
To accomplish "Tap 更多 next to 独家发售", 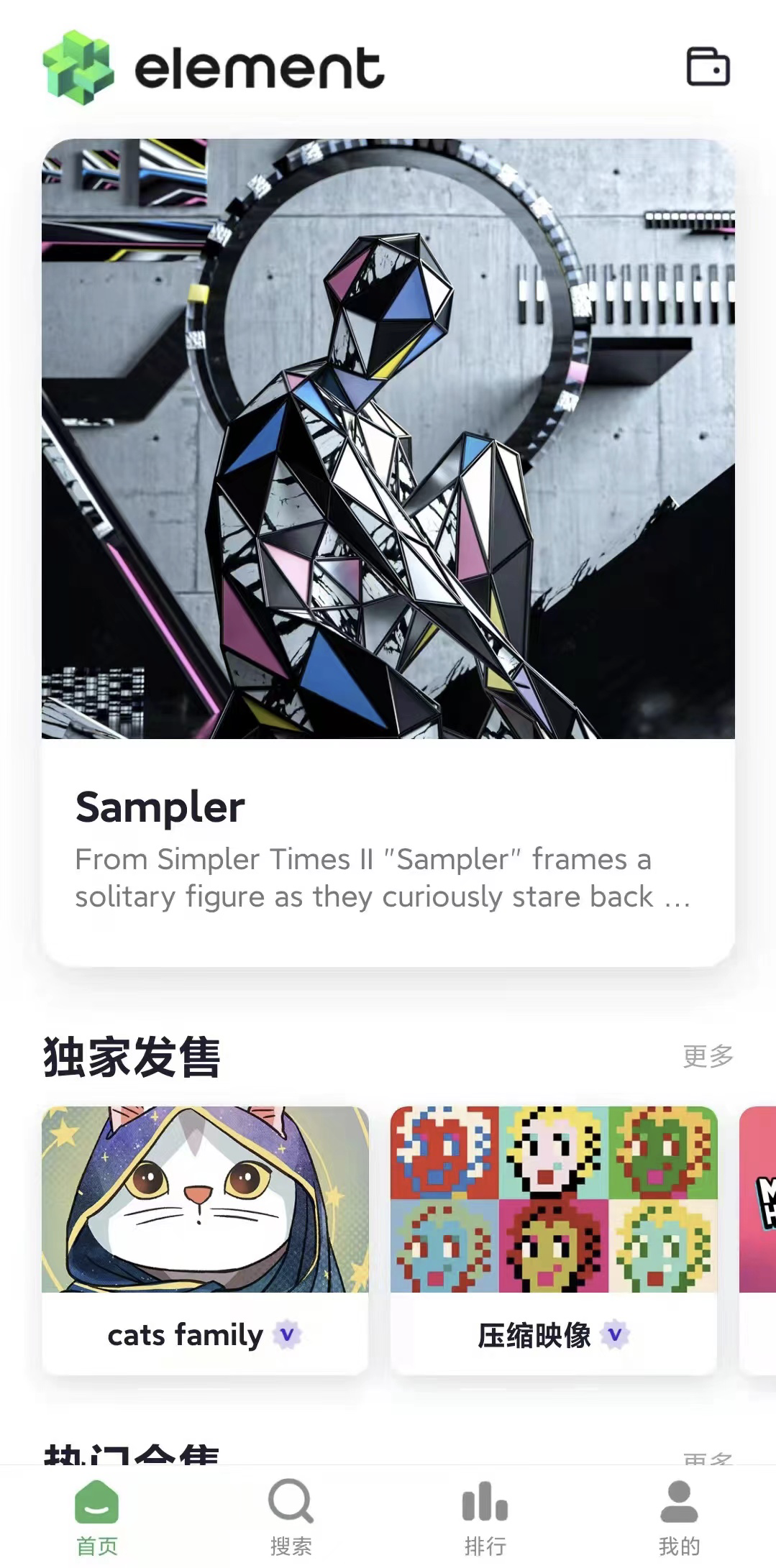I will (707, 1056).
